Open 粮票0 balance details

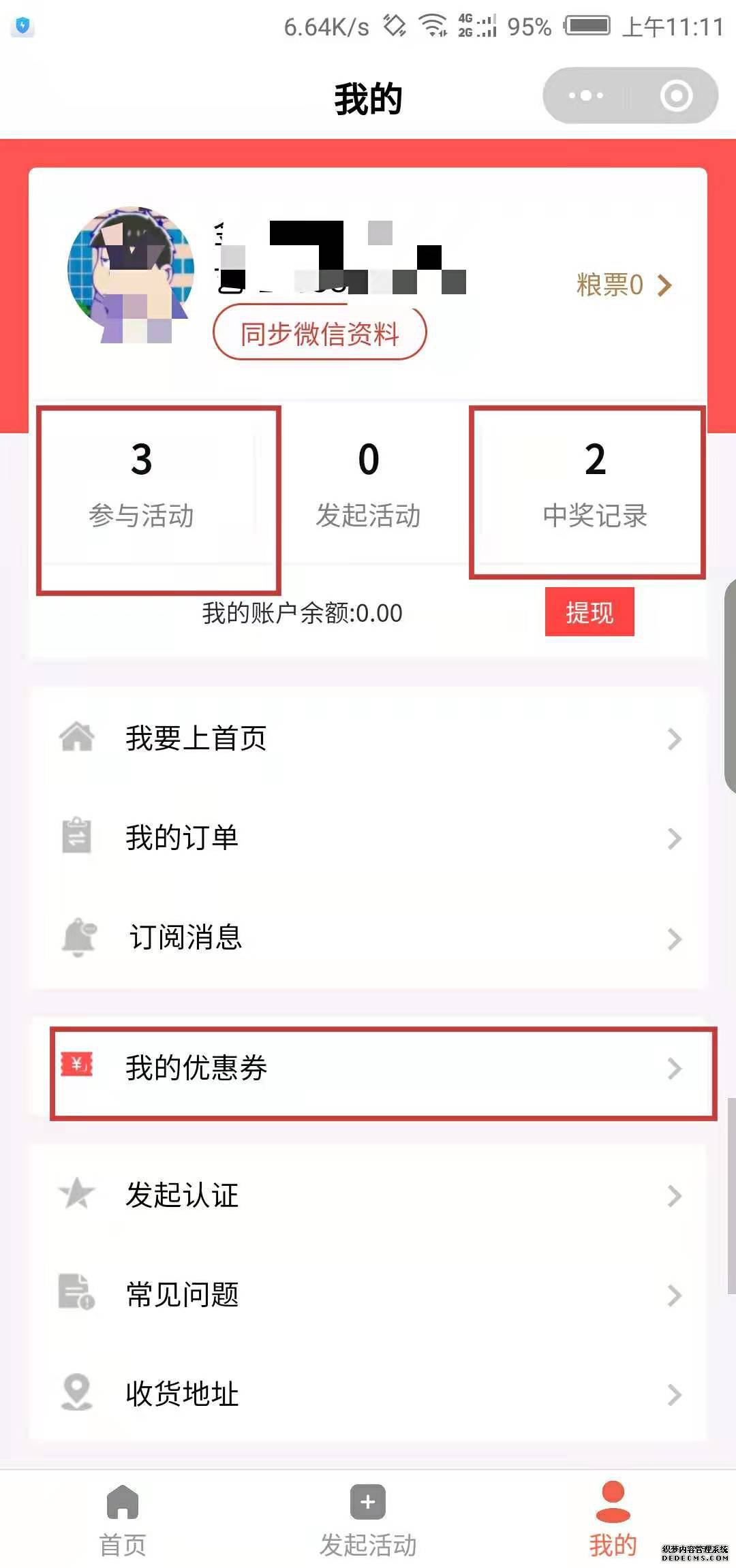pos(624,285)
